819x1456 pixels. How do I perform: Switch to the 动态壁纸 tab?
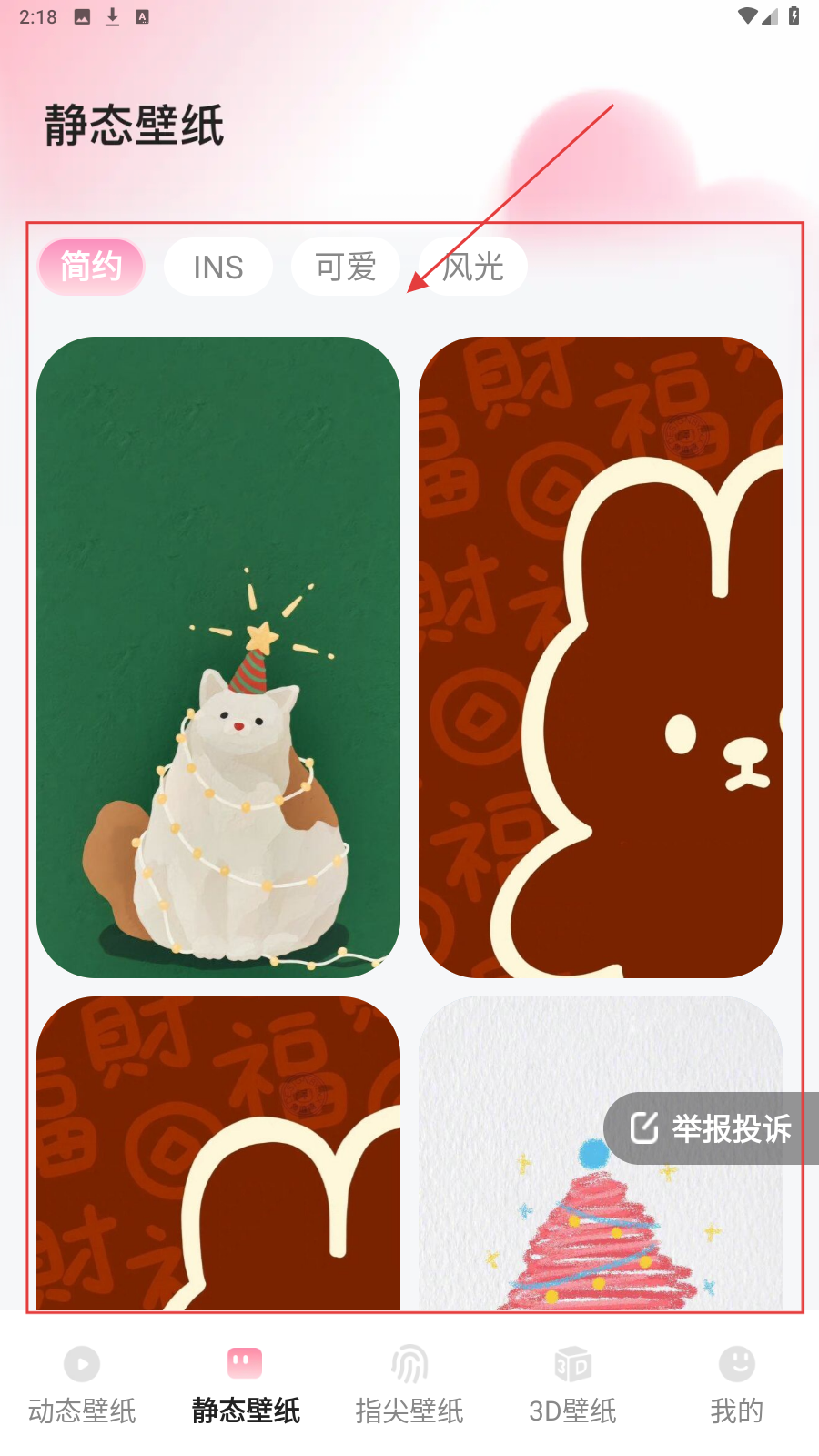point(82,1385)
